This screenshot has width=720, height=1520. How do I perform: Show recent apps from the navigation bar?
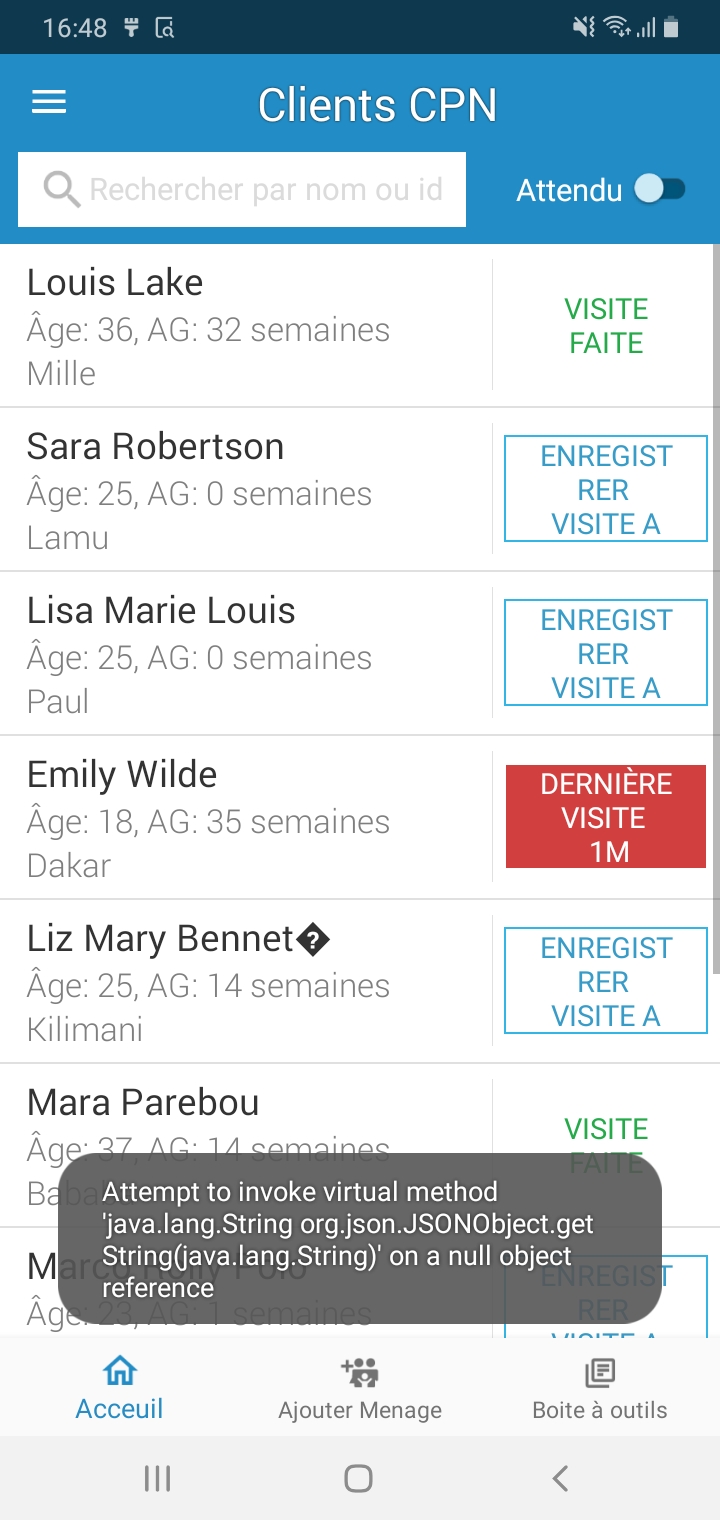157,1478
